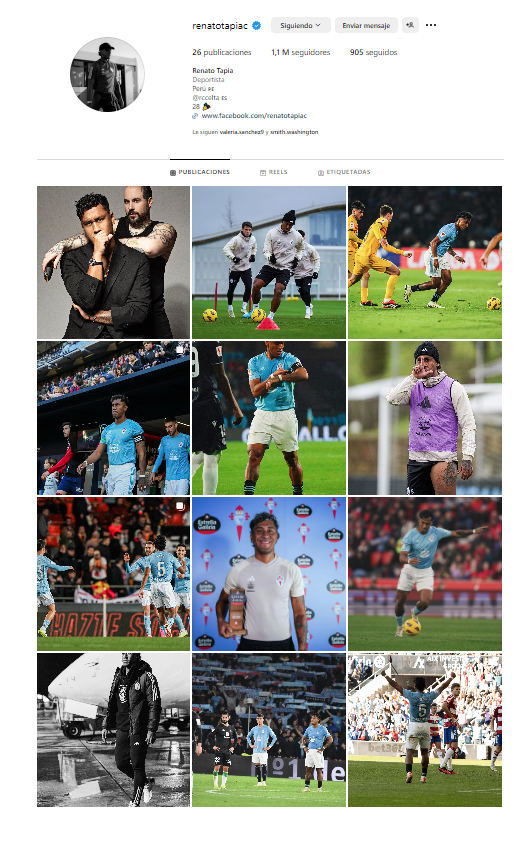Screen dimensions: 524x844
Task: Open the number 5 goal celebration post
Action: point(424,730)
